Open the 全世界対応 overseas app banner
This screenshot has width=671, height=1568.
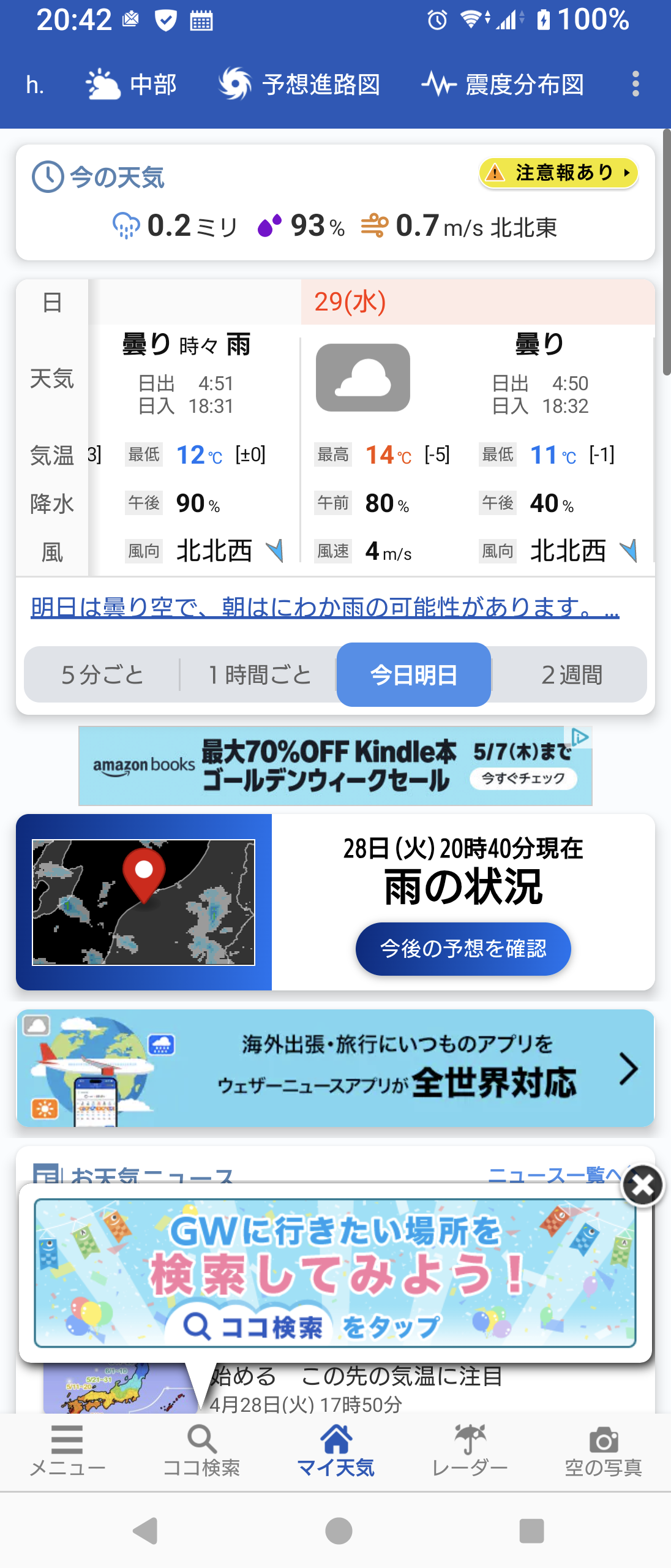coord(335,1068)
